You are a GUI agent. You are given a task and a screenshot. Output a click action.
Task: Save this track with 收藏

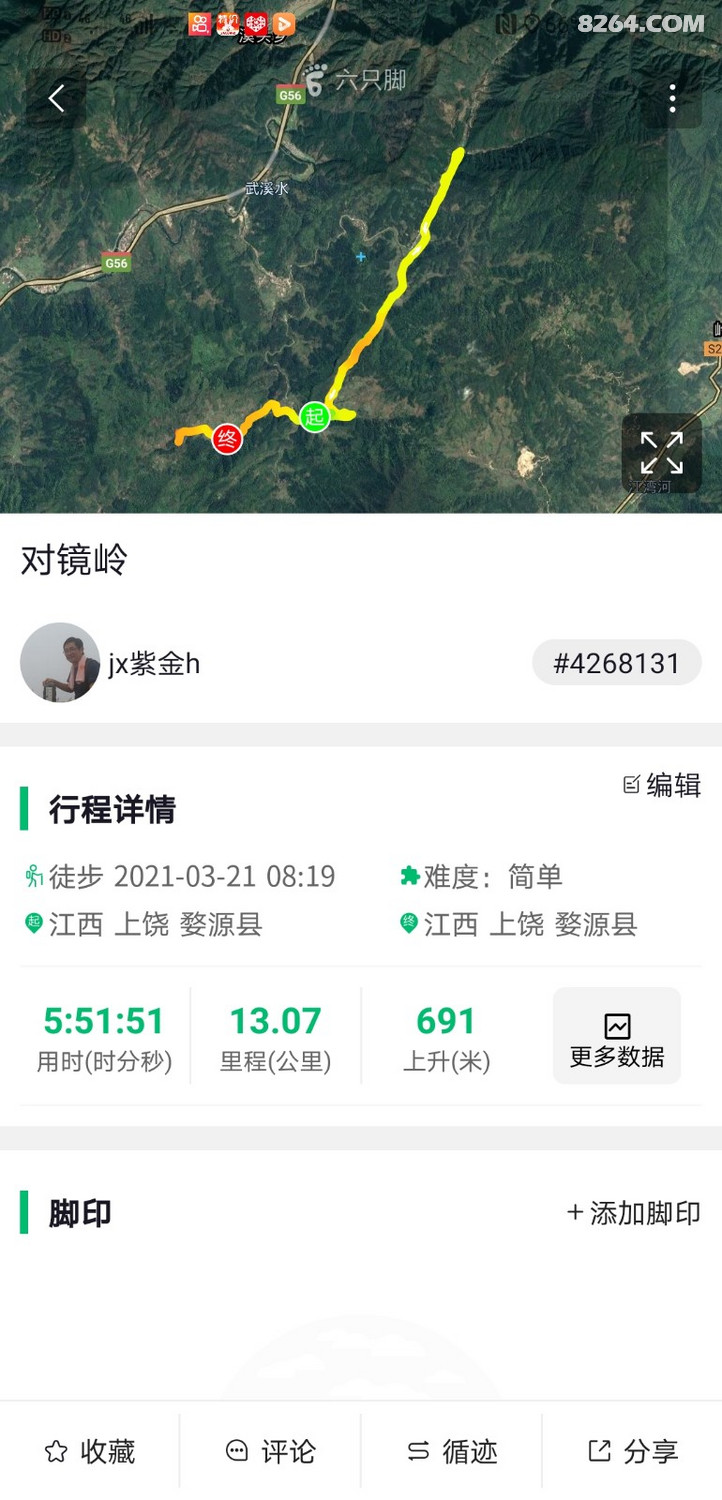90,1451
